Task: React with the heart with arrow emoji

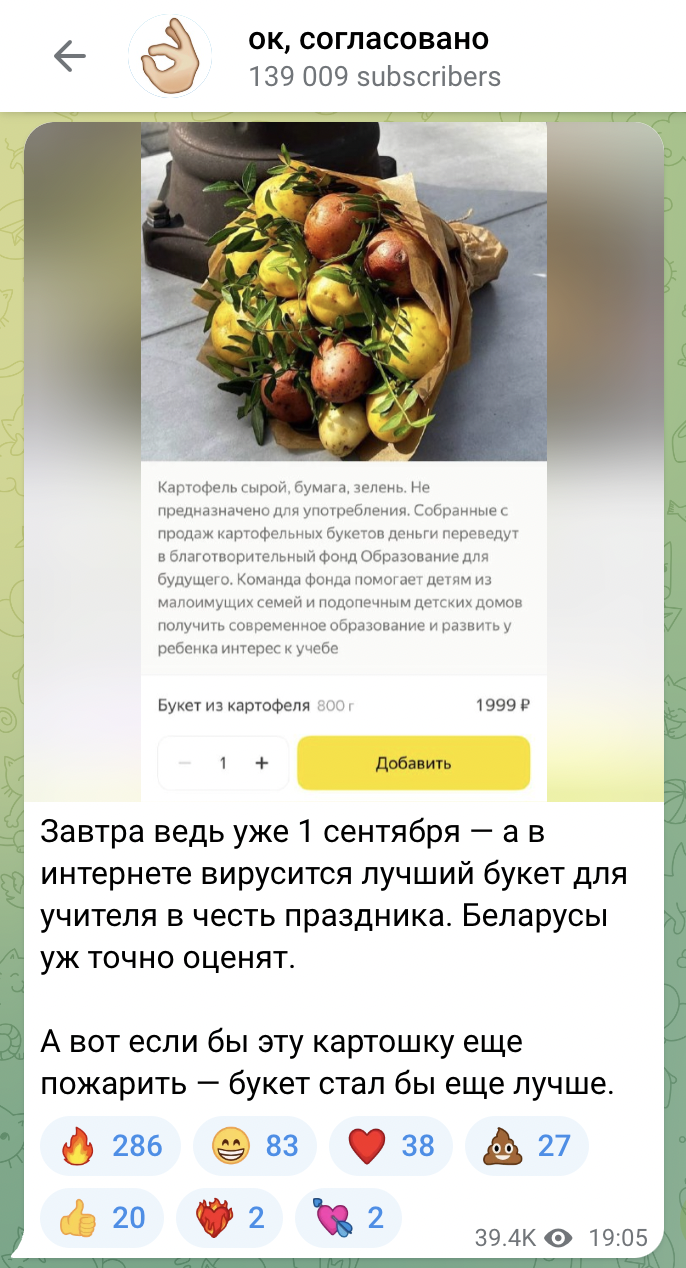Action: click(x=348, y=1217)
